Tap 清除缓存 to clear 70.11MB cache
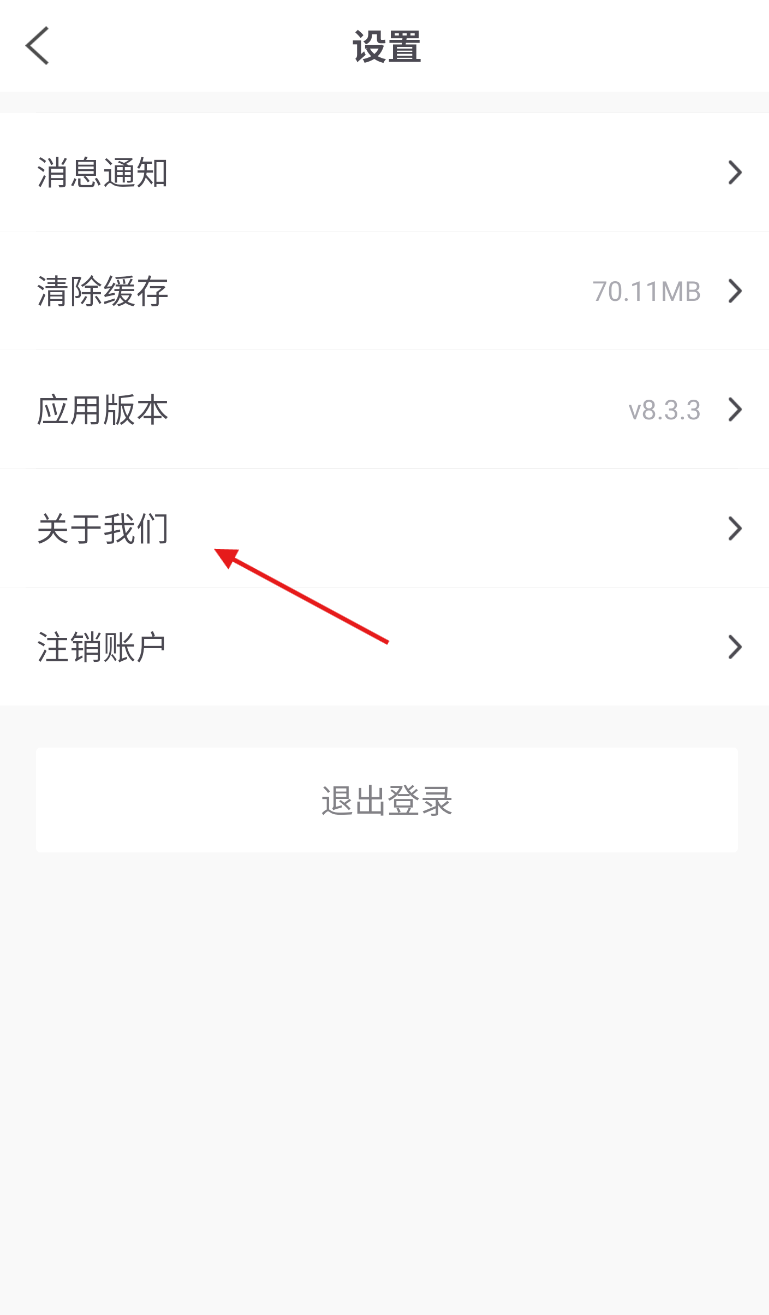The height and width of the screenshot is (1315, 769). pyautogui.click(x=384, y=291)
